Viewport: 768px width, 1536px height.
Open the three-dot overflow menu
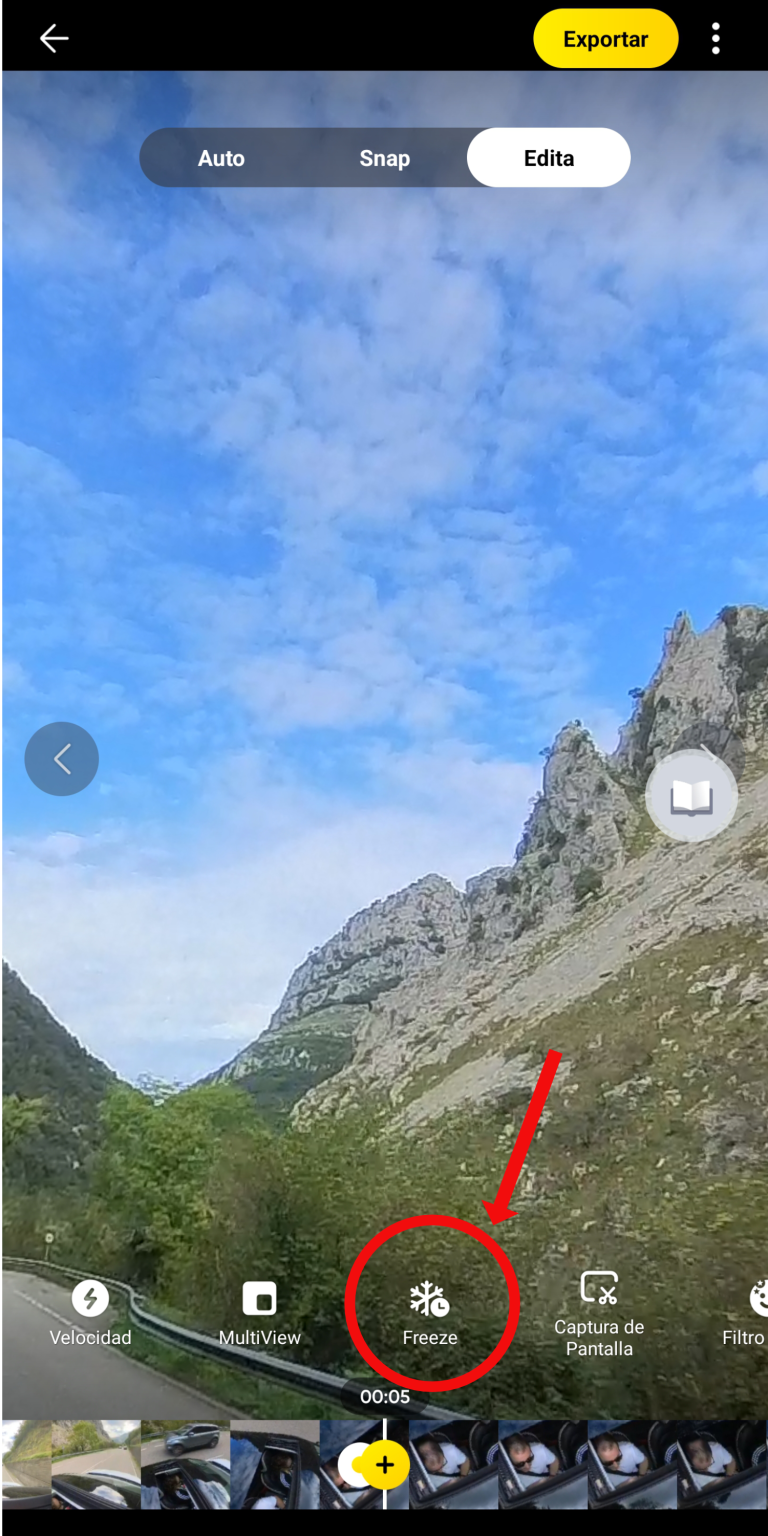pos(716,38)
